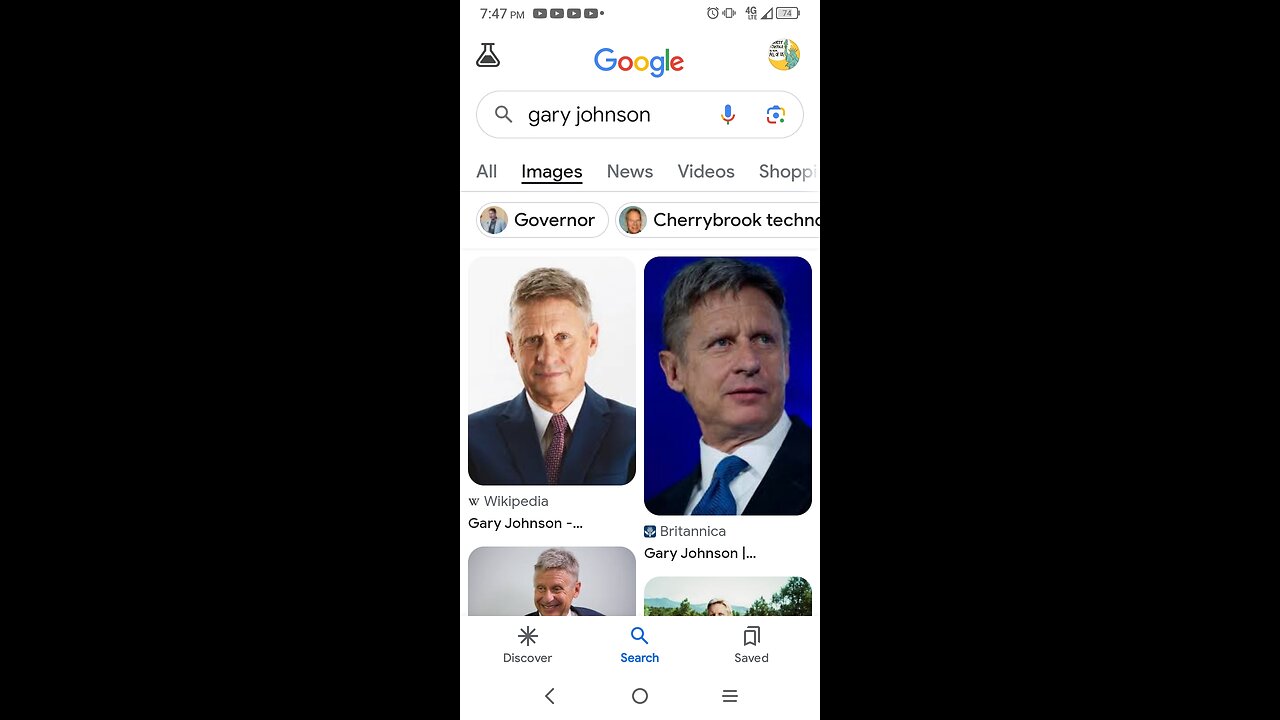Viewport: 1280px width, 720px height.
Task: Switch to the Videos tab
Action: click(x=705, y=172)
